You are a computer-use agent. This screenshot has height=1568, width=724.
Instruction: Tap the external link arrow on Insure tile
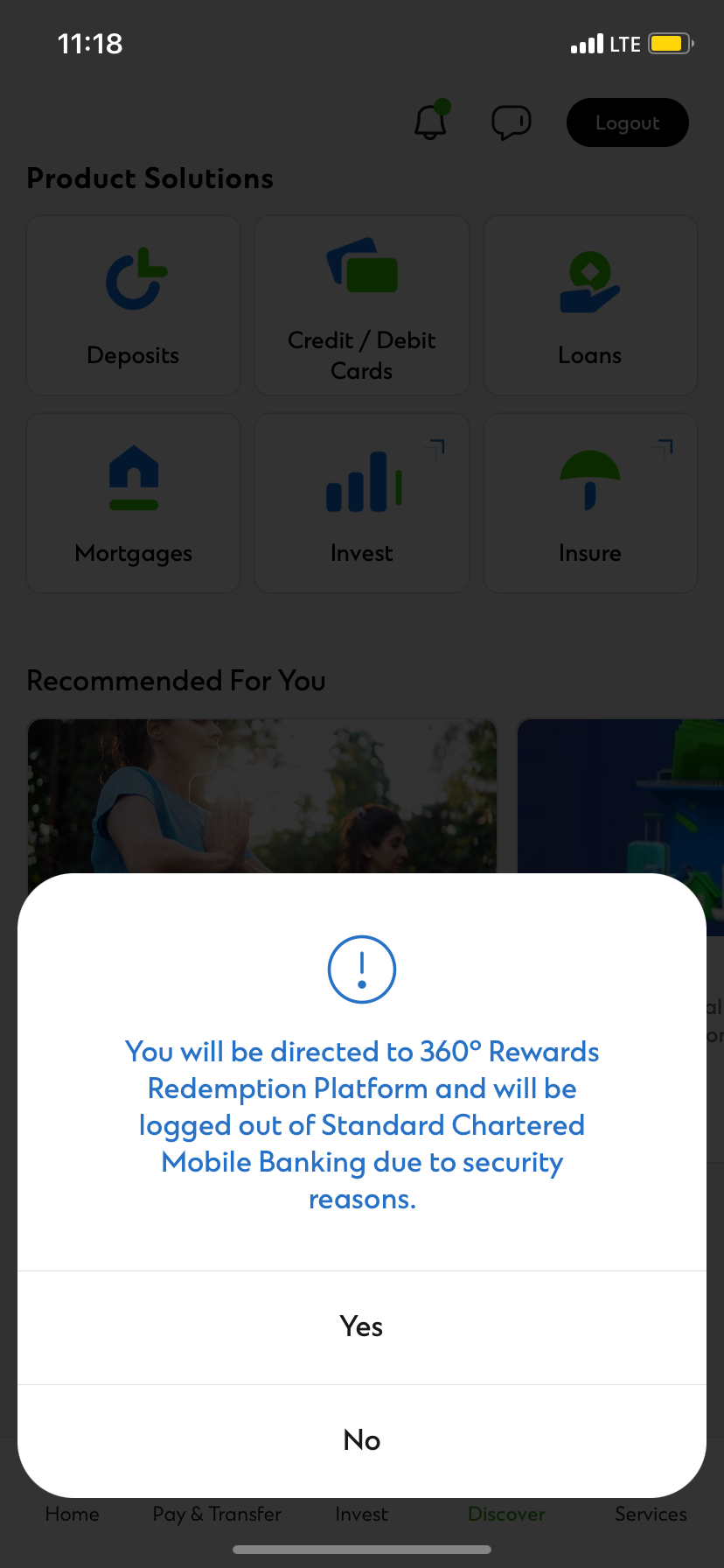click(665, 446)
